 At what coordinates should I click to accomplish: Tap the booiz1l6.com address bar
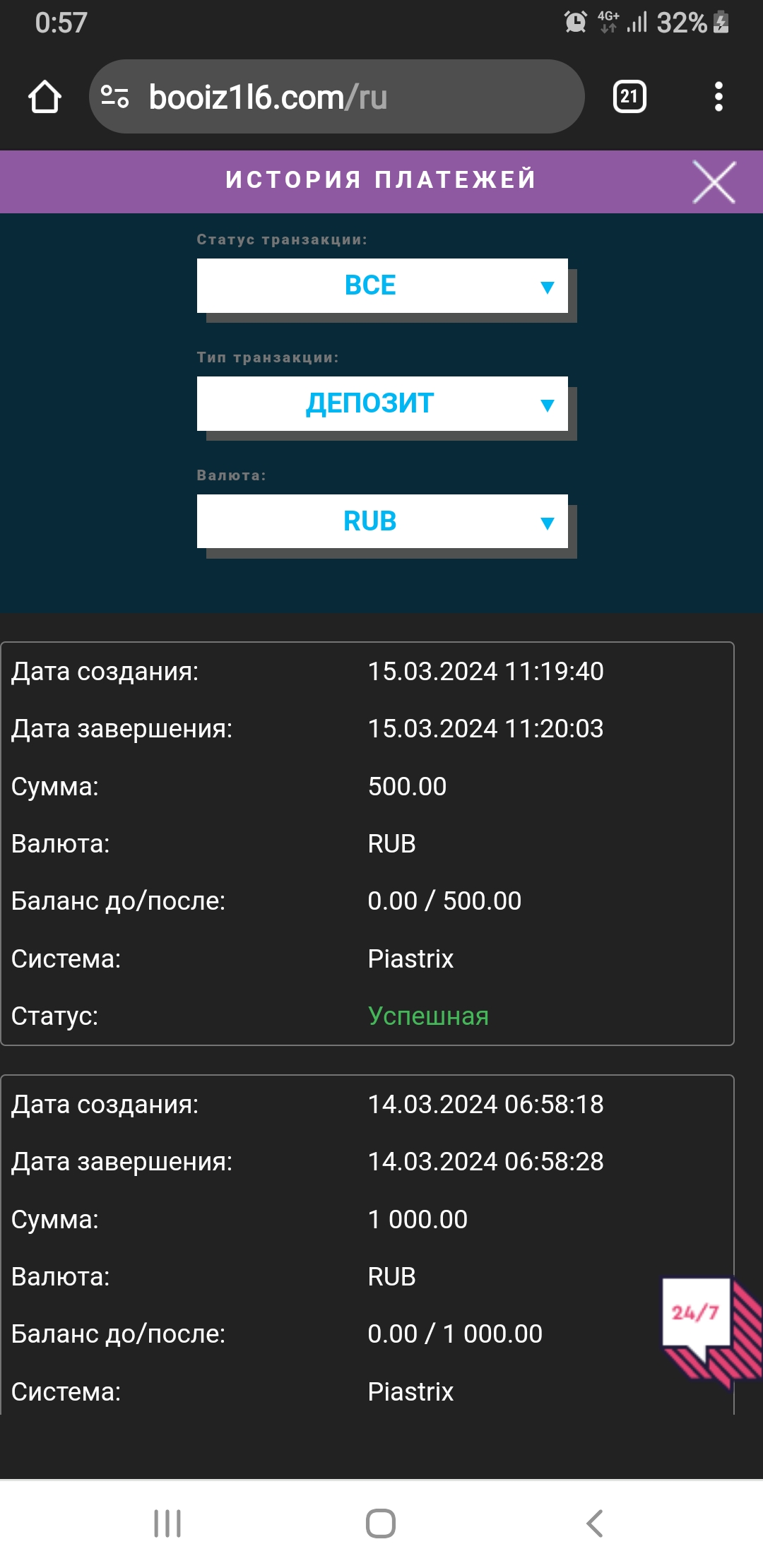(x=337, y=97)
